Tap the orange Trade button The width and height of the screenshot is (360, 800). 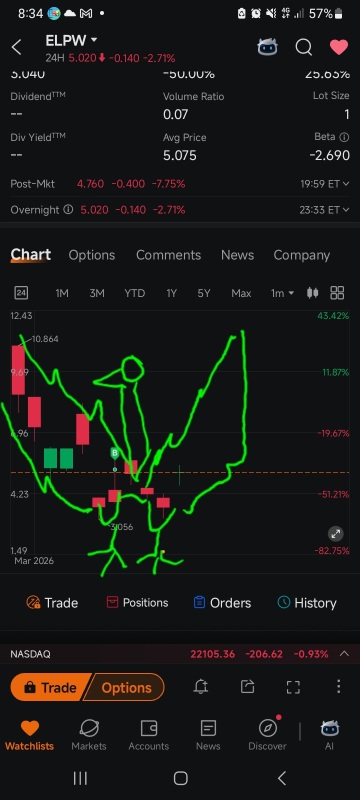50,687
